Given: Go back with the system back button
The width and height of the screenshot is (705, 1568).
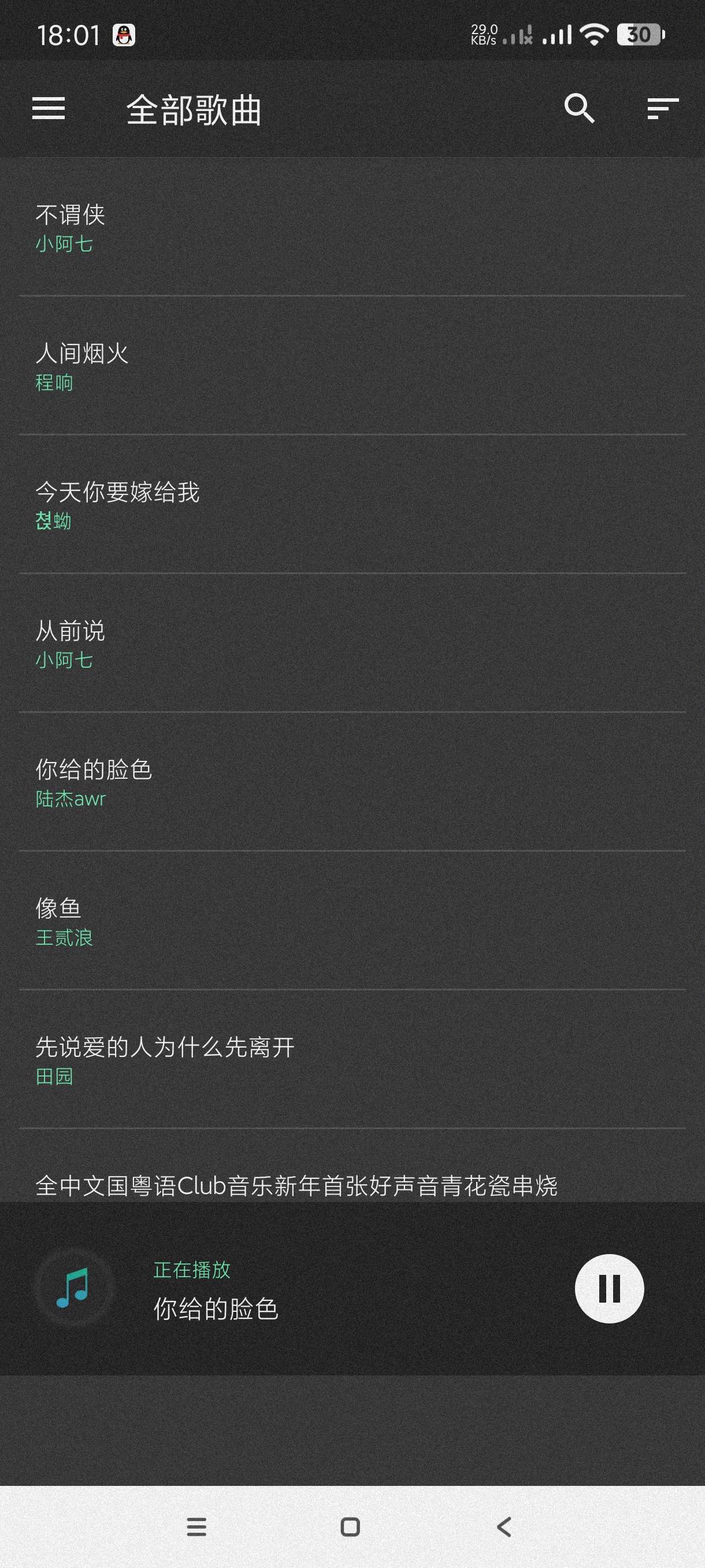Looking at the screenshot, I should pos(504,1526).
